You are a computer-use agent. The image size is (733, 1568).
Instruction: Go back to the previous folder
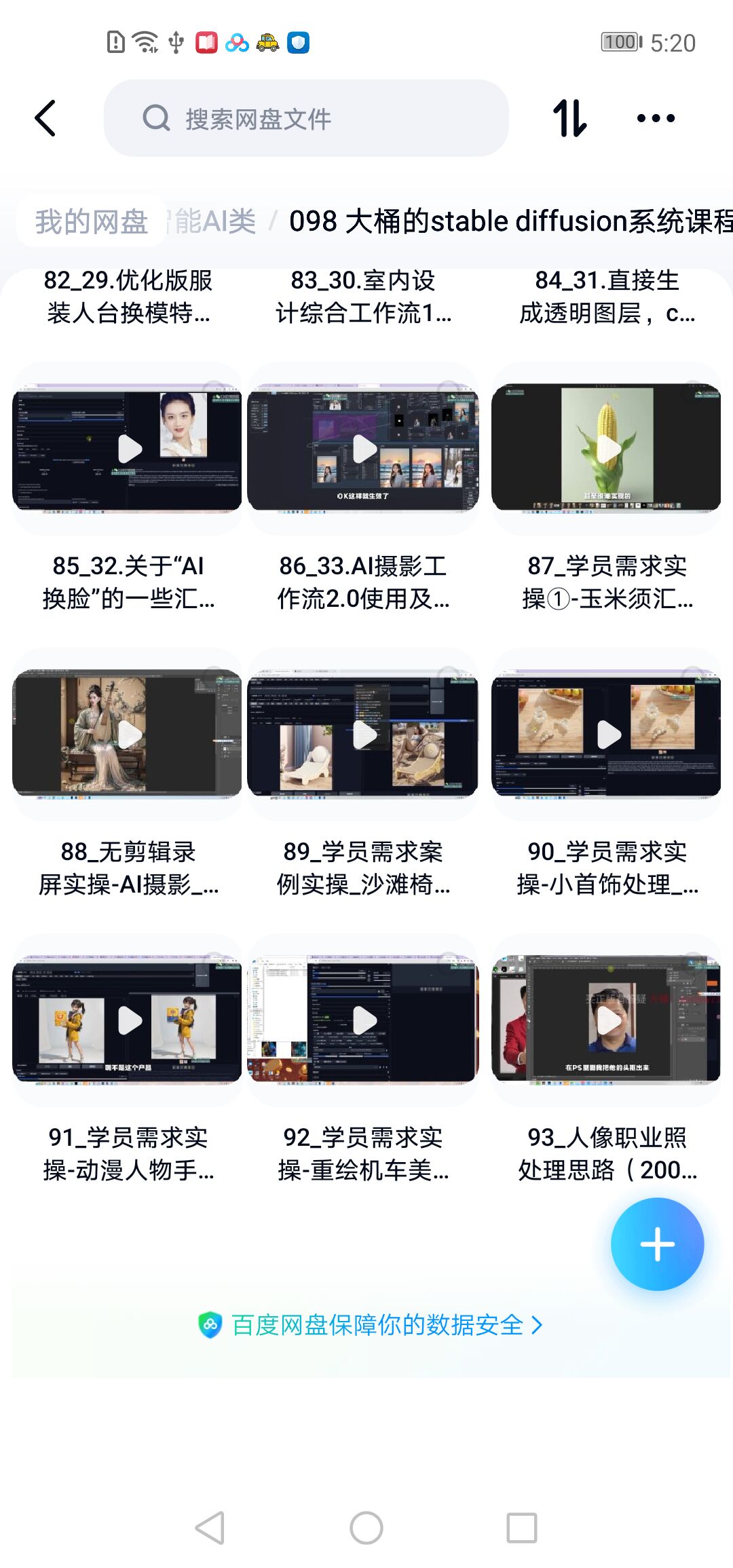(x=45, y=118)
